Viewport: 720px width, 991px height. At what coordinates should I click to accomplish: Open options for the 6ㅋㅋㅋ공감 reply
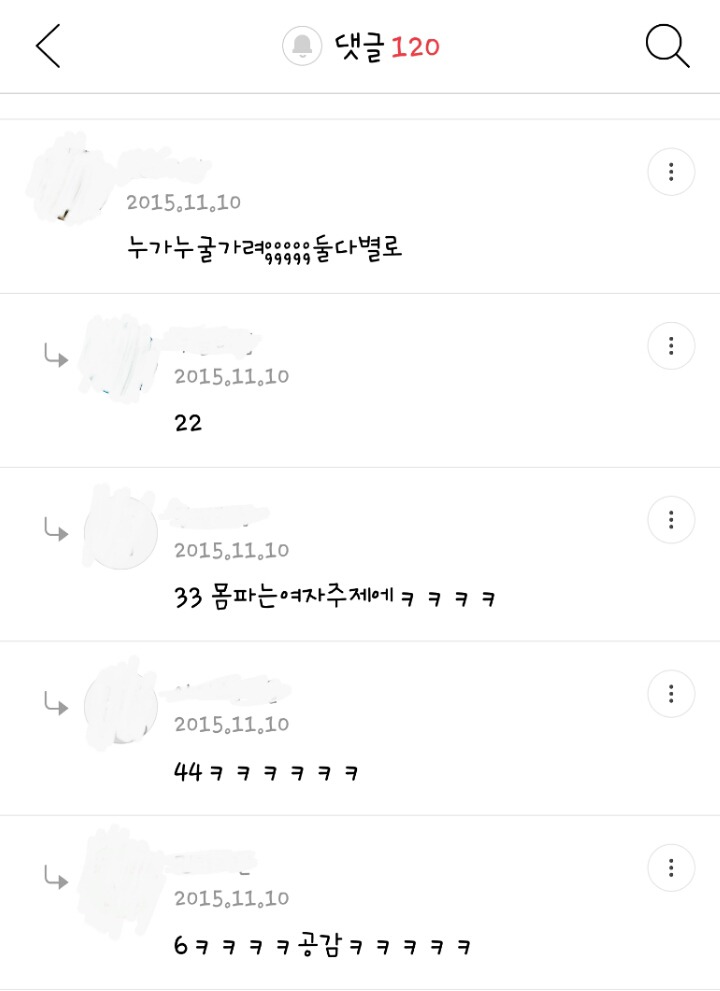pos(671,868)
